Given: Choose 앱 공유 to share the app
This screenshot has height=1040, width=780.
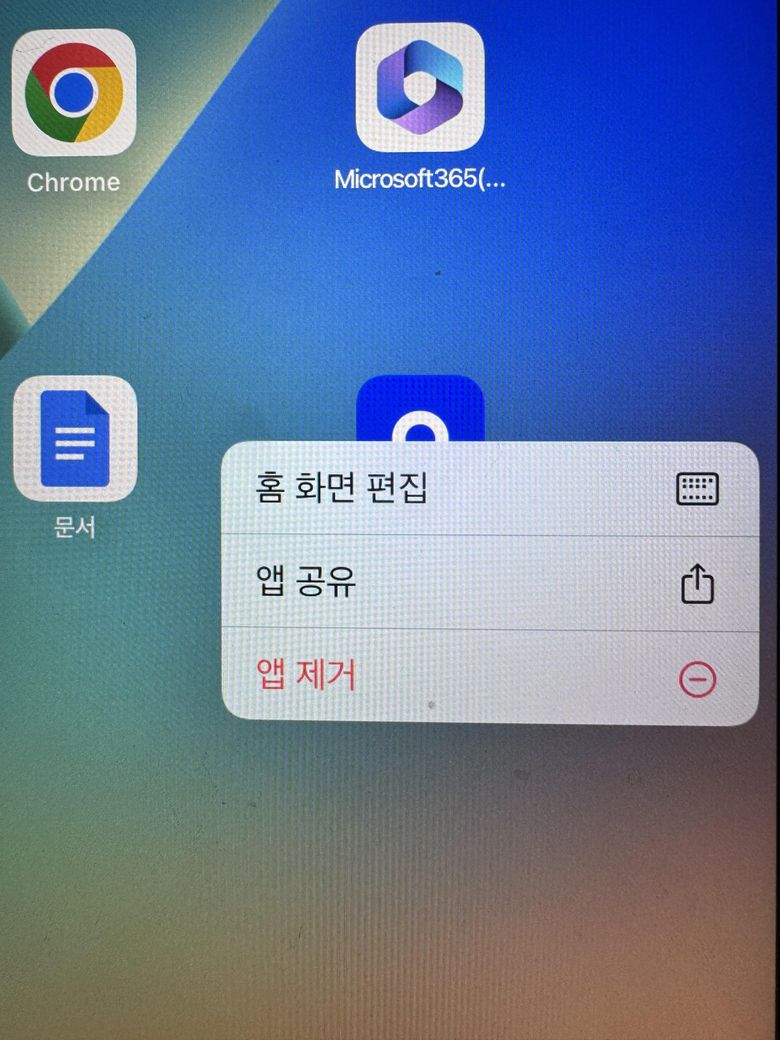Looking at the screenshot, I should 488,583.
